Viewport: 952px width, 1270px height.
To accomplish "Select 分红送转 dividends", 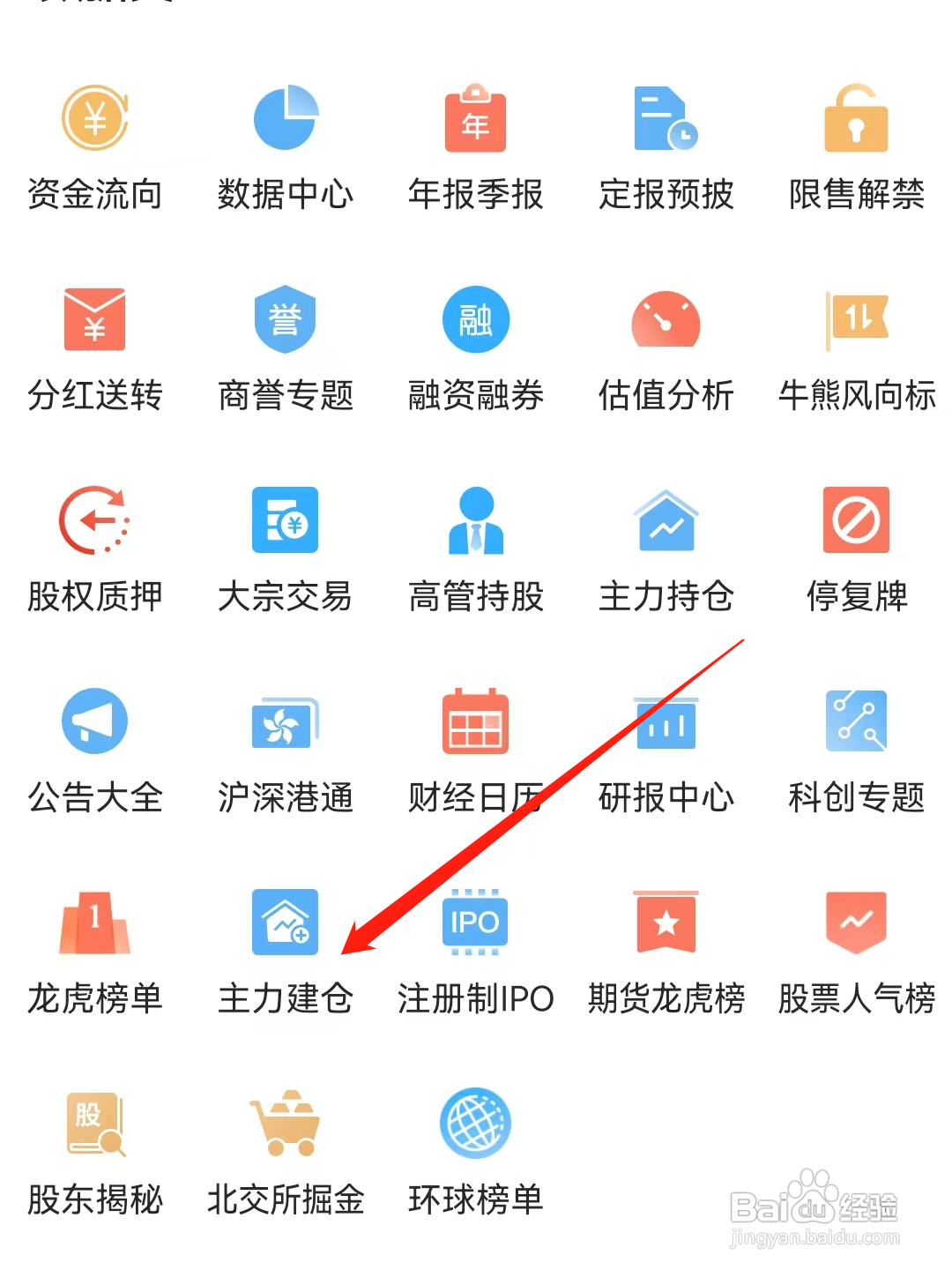I will [95, 349].
